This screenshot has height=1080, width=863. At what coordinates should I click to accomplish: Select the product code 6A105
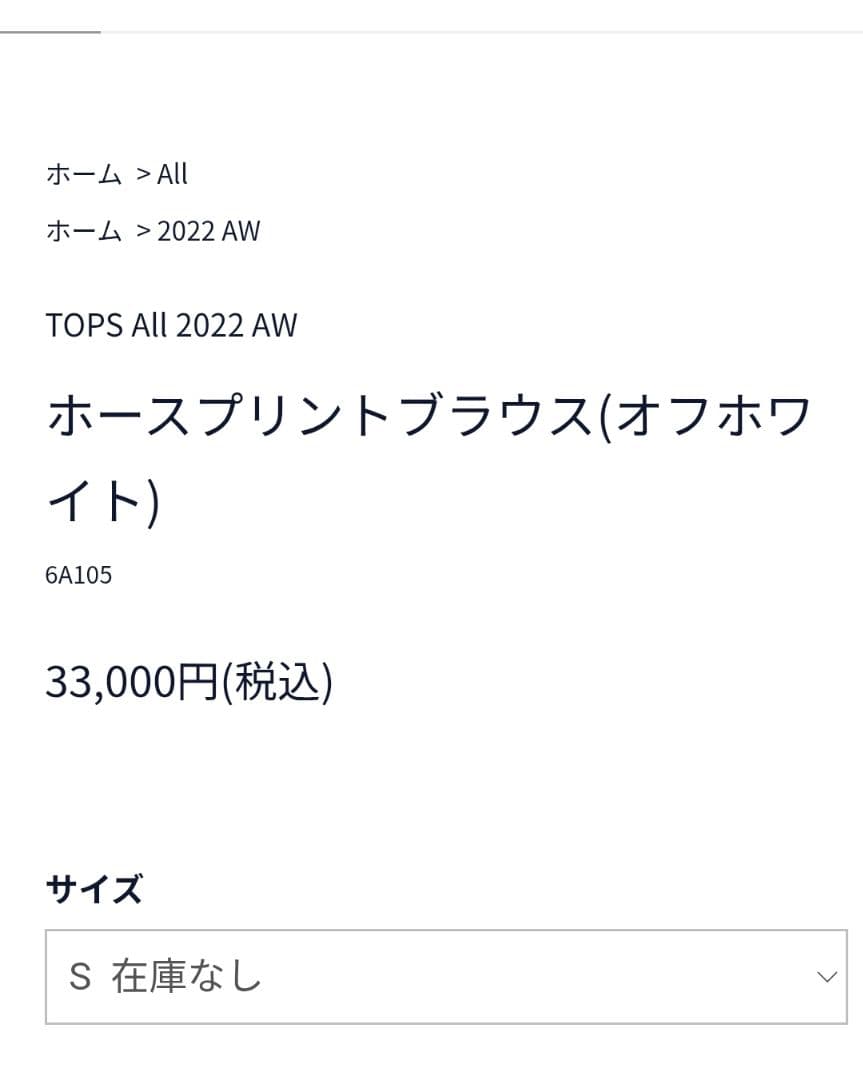coord(78,574)
